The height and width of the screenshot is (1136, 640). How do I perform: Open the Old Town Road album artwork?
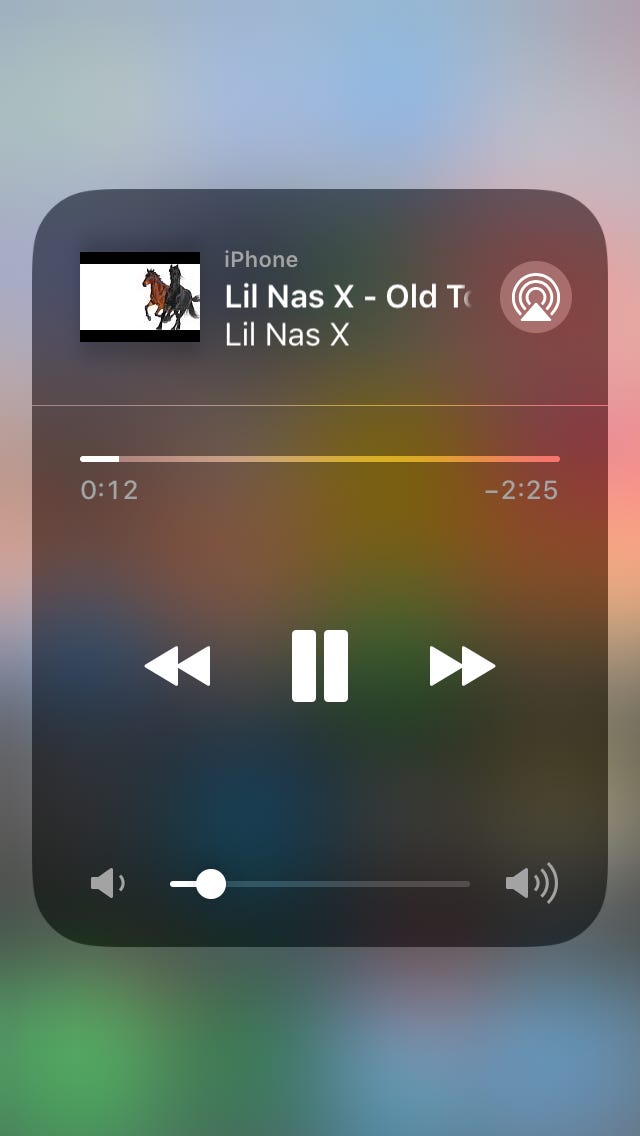pyautogui.click(x=140, y=297)
